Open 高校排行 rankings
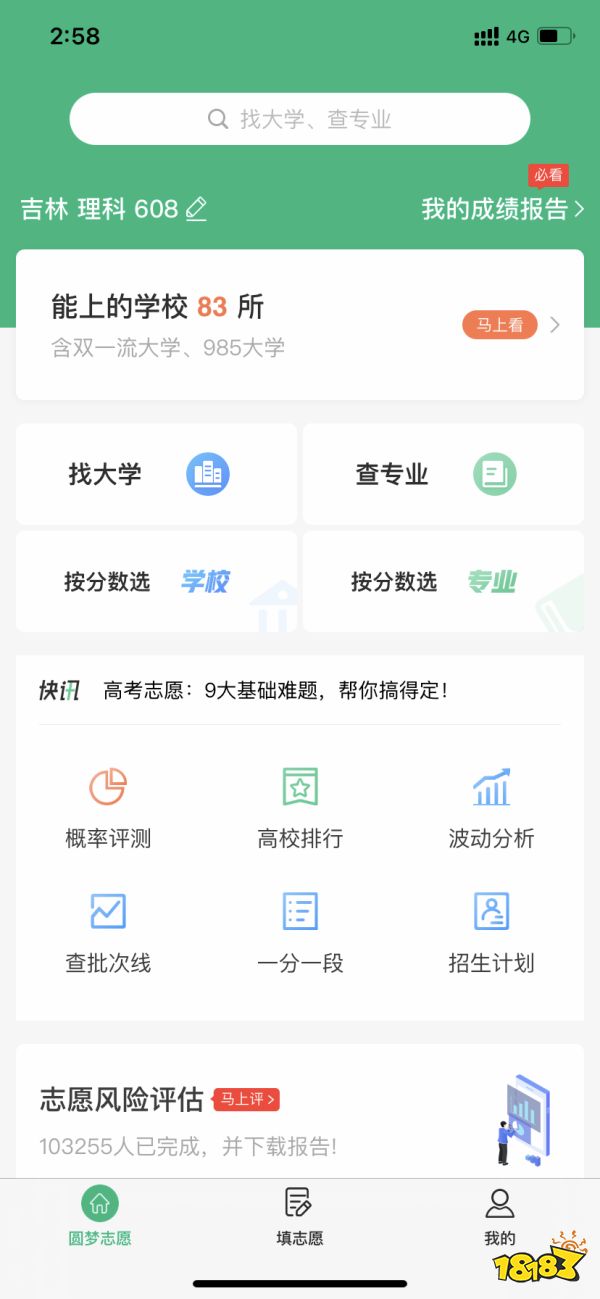The height and width of the screenshot is (1299, 600). [x=300, y=808]
